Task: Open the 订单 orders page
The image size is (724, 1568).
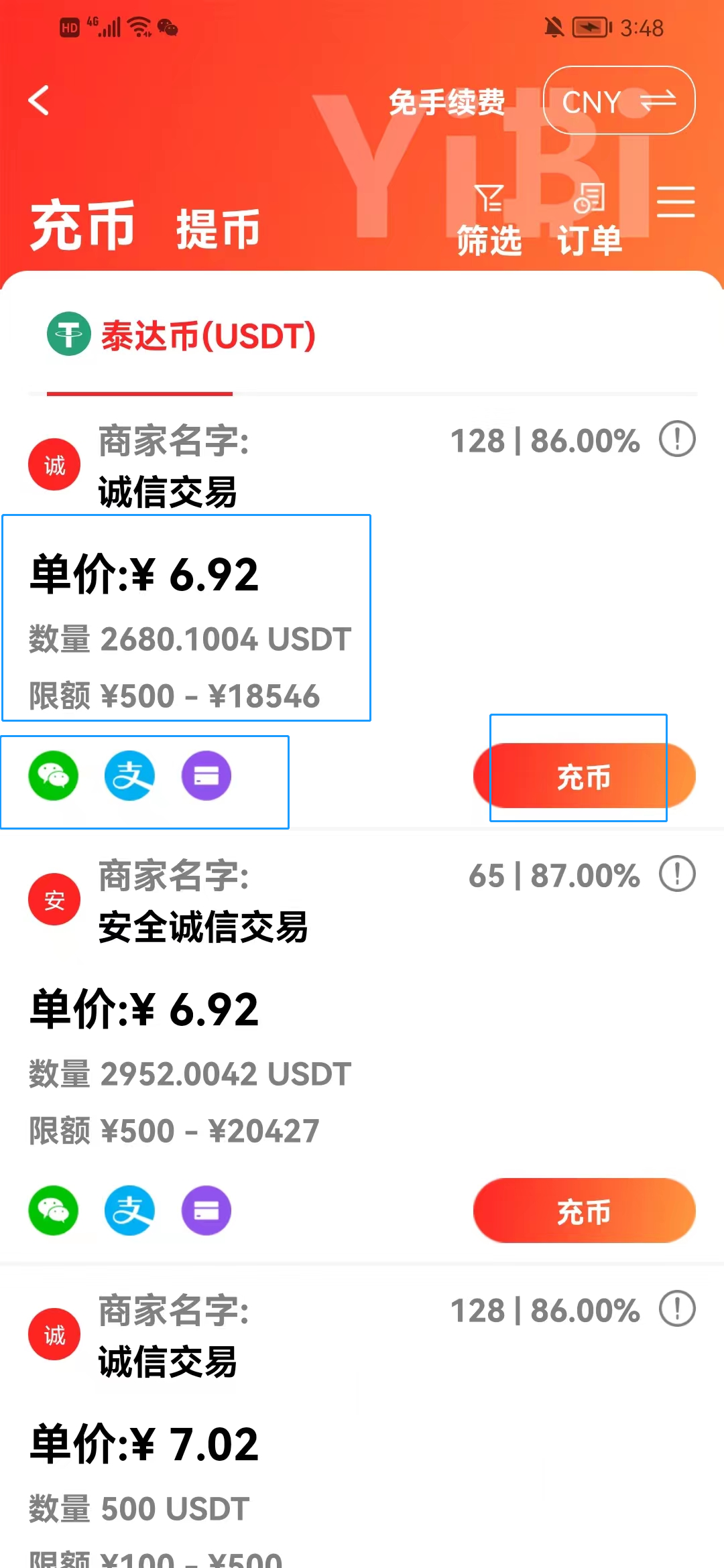Action: (589, 220)
